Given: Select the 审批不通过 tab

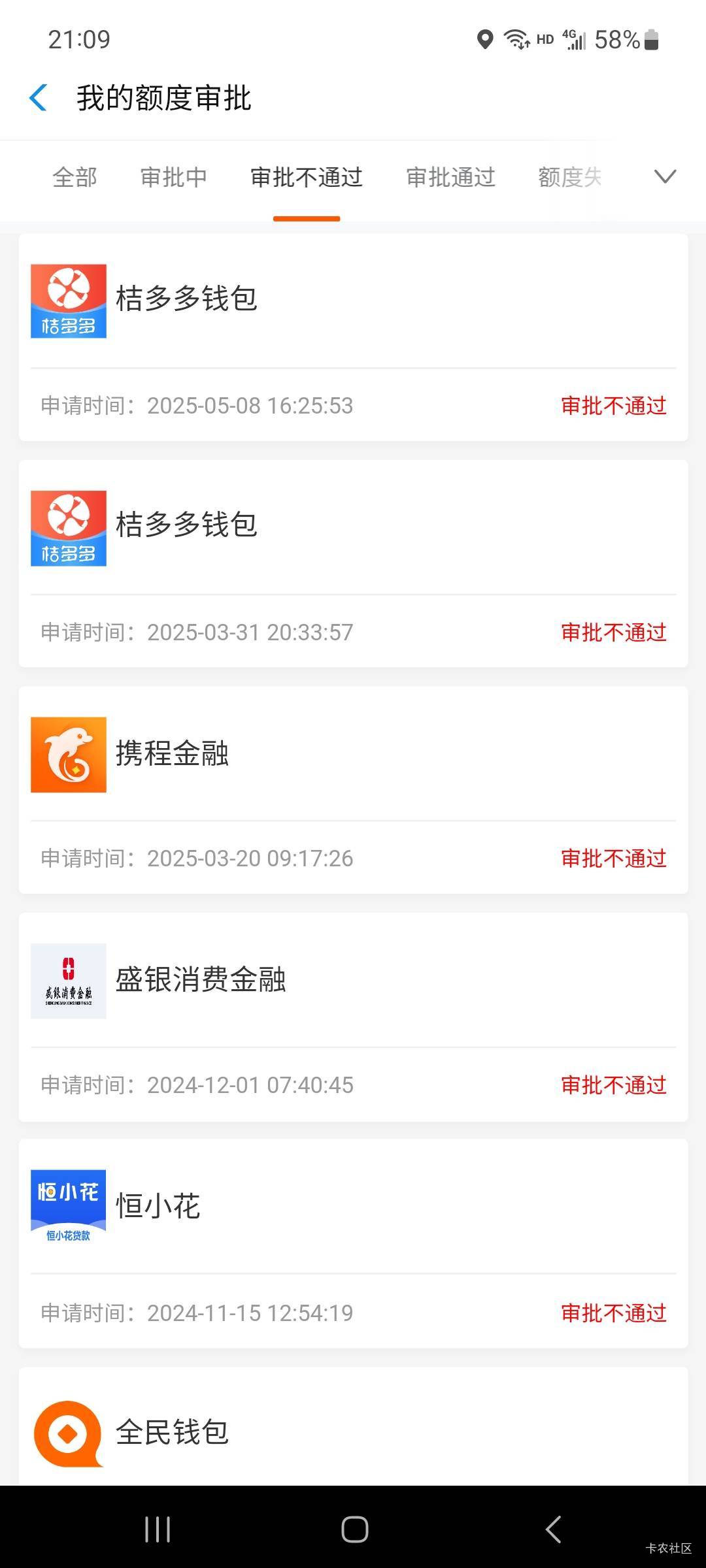Looking at the screenshot, I should [307, 177].
